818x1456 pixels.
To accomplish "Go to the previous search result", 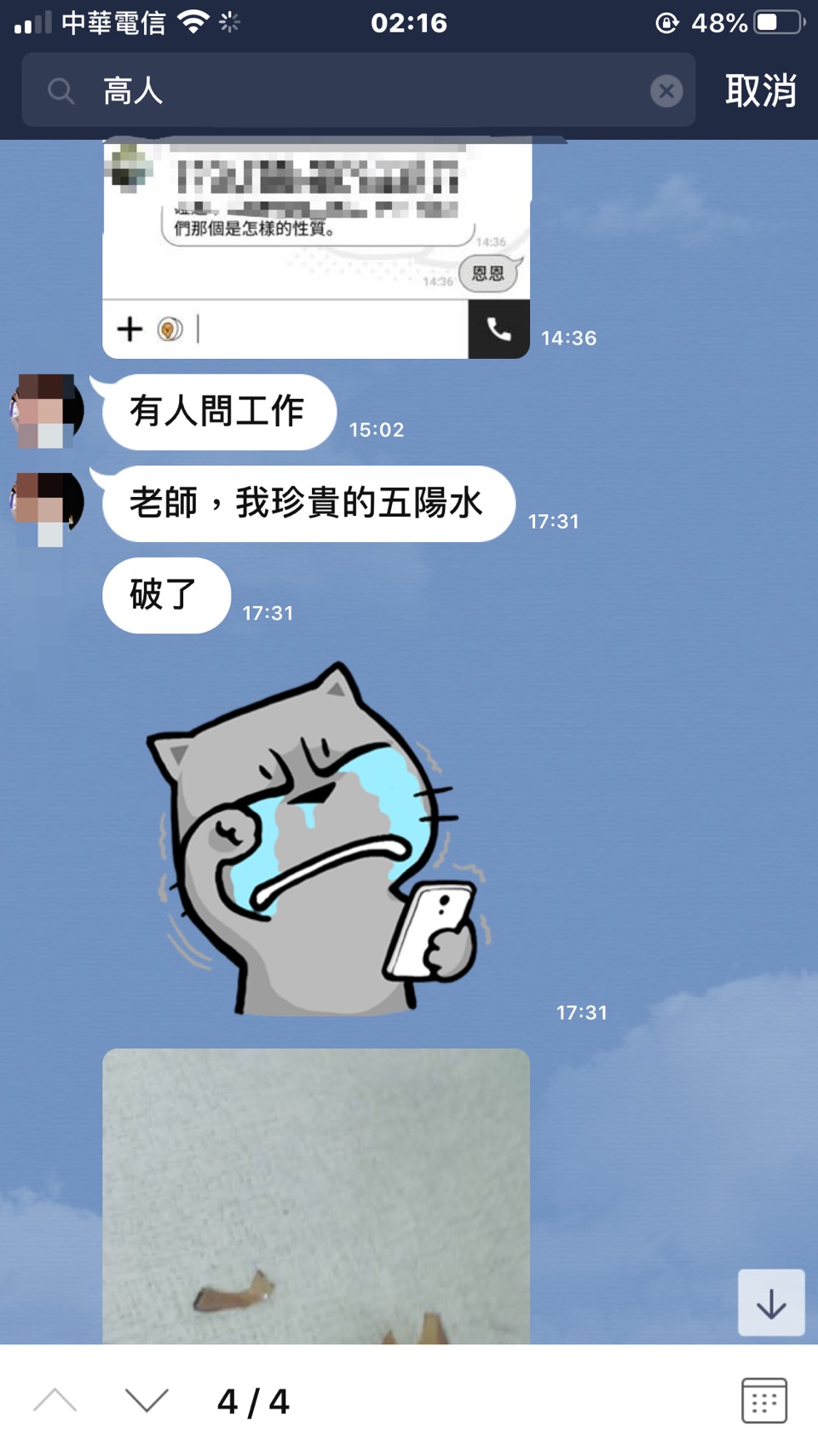I will [x=55, y=1401].
